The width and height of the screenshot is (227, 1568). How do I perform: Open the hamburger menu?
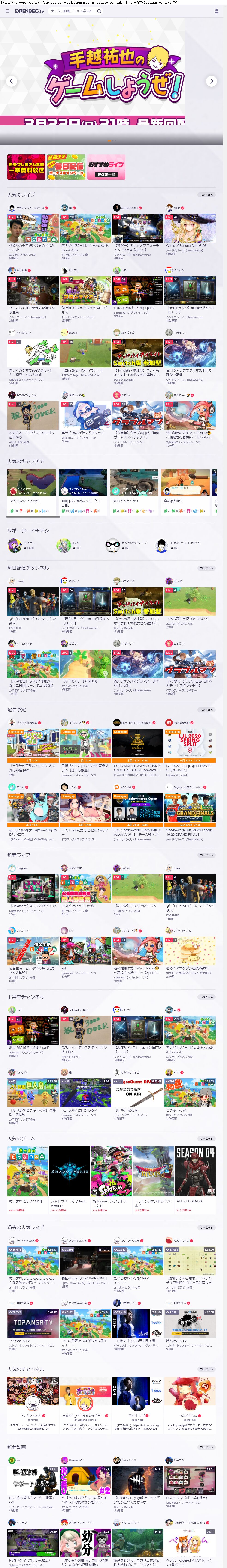coord(7,11)
